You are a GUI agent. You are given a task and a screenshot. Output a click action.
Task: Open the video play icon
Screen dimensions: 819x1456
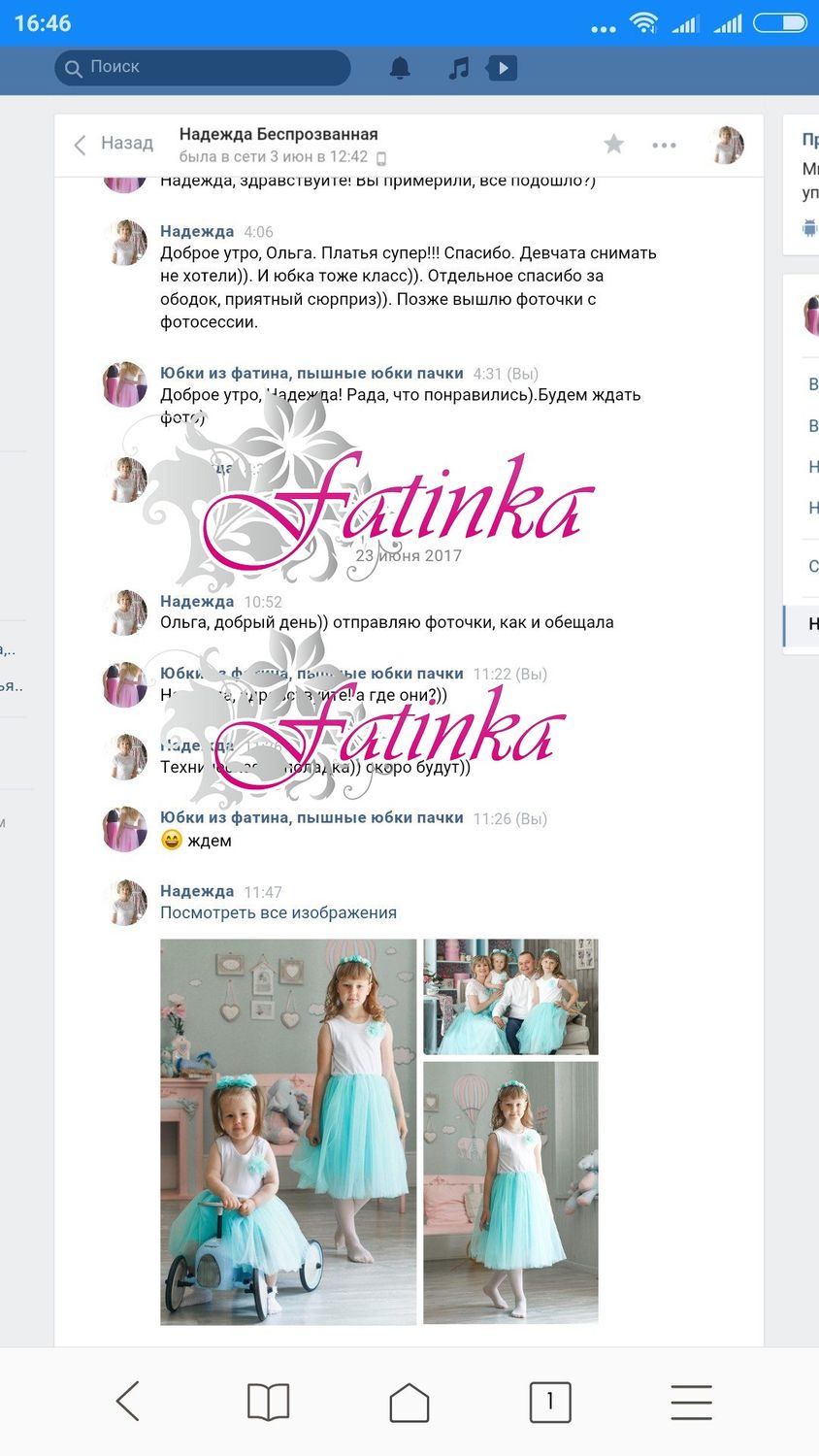[502, 68]
